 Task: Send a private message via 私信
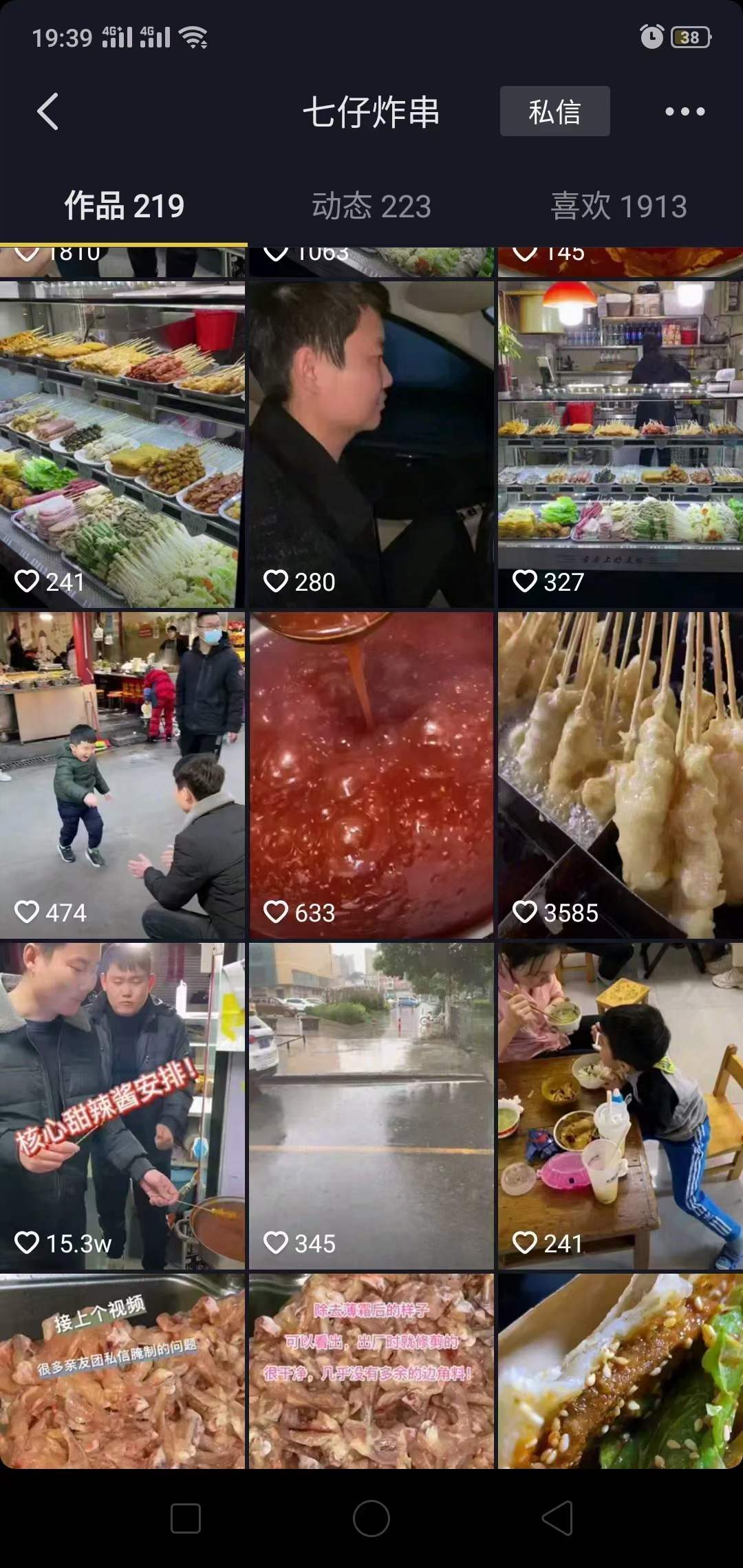coord(554,111)
